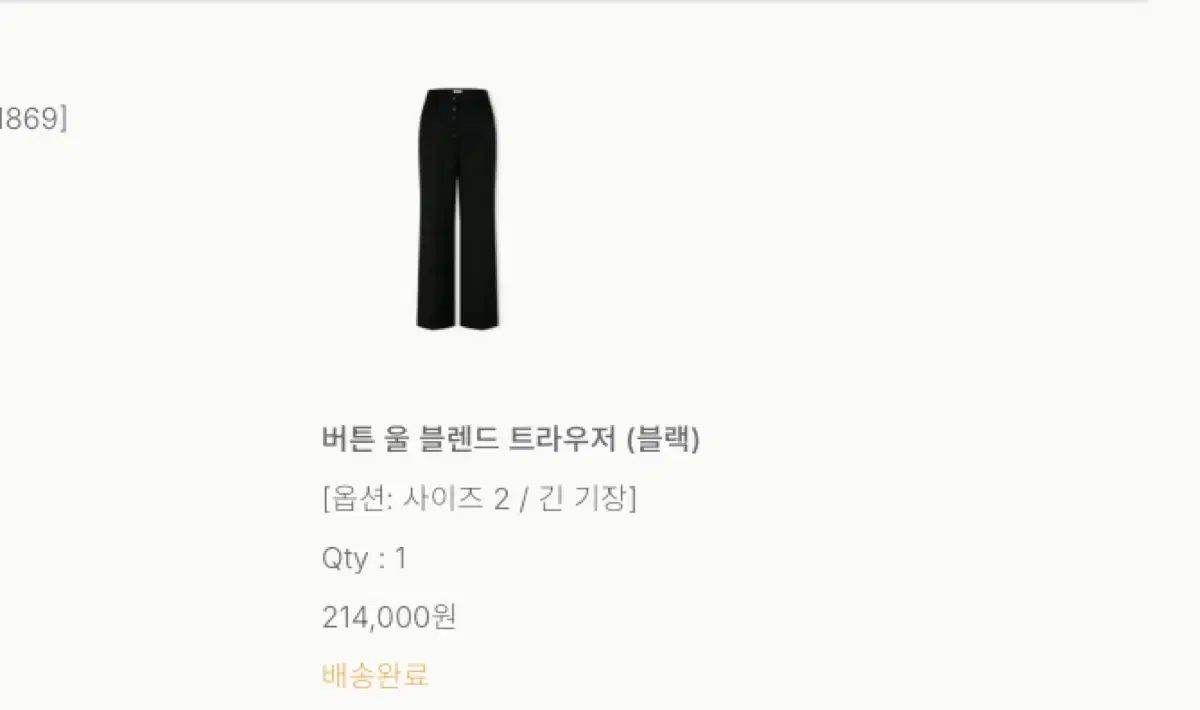Open 버튼 울 블렌드 트라우저 (블랙) product page
The image size is (1200, 710).
tap(510, 439)
